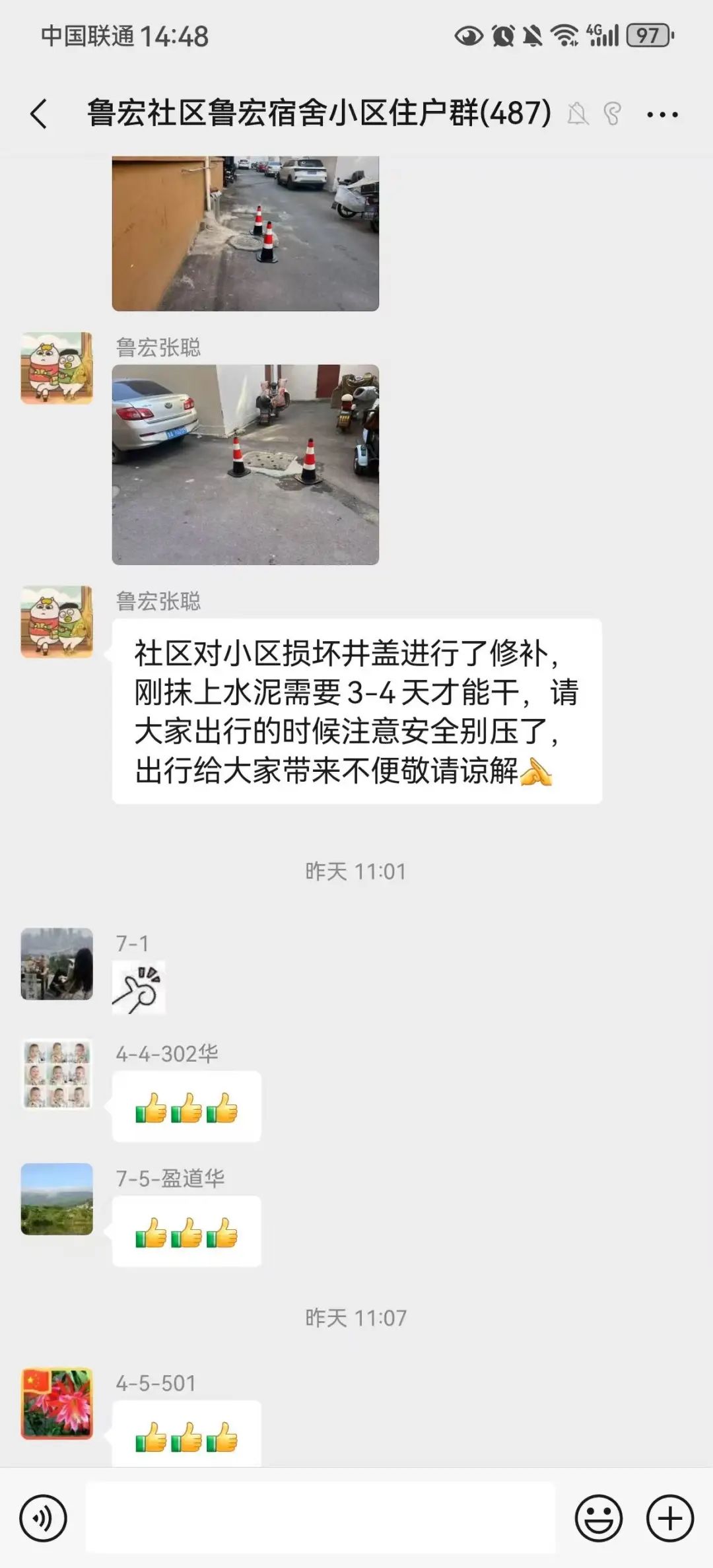Screen dimensions: 713x1568
Task: Open the plus attachment menu
Action: pyautogui.click(x=669, y=1518)
